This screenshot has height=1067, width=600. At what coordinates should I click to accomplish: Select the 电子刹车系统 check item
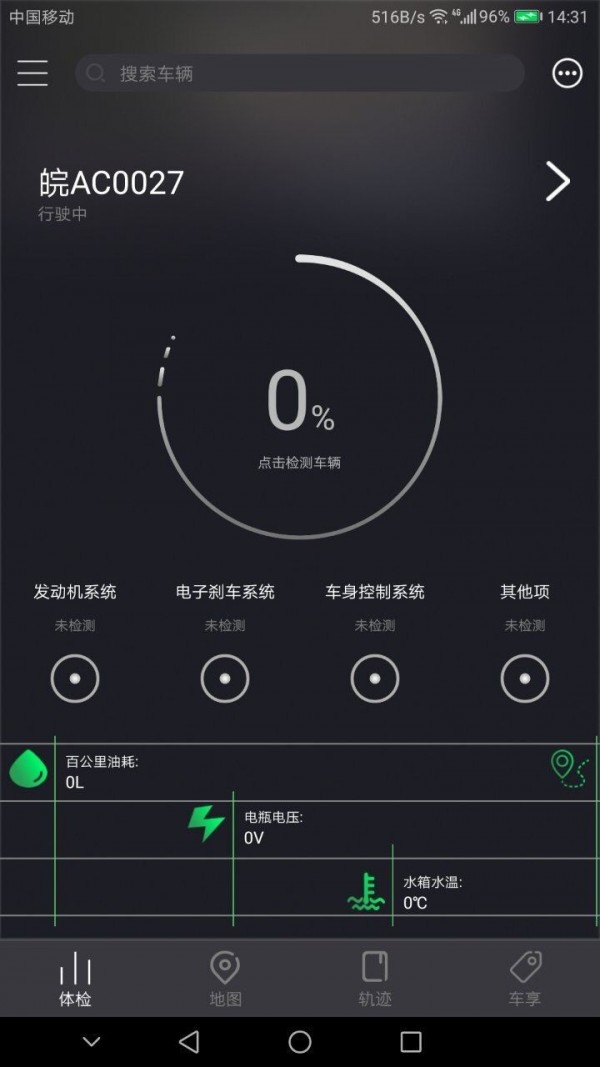point(225,678)
